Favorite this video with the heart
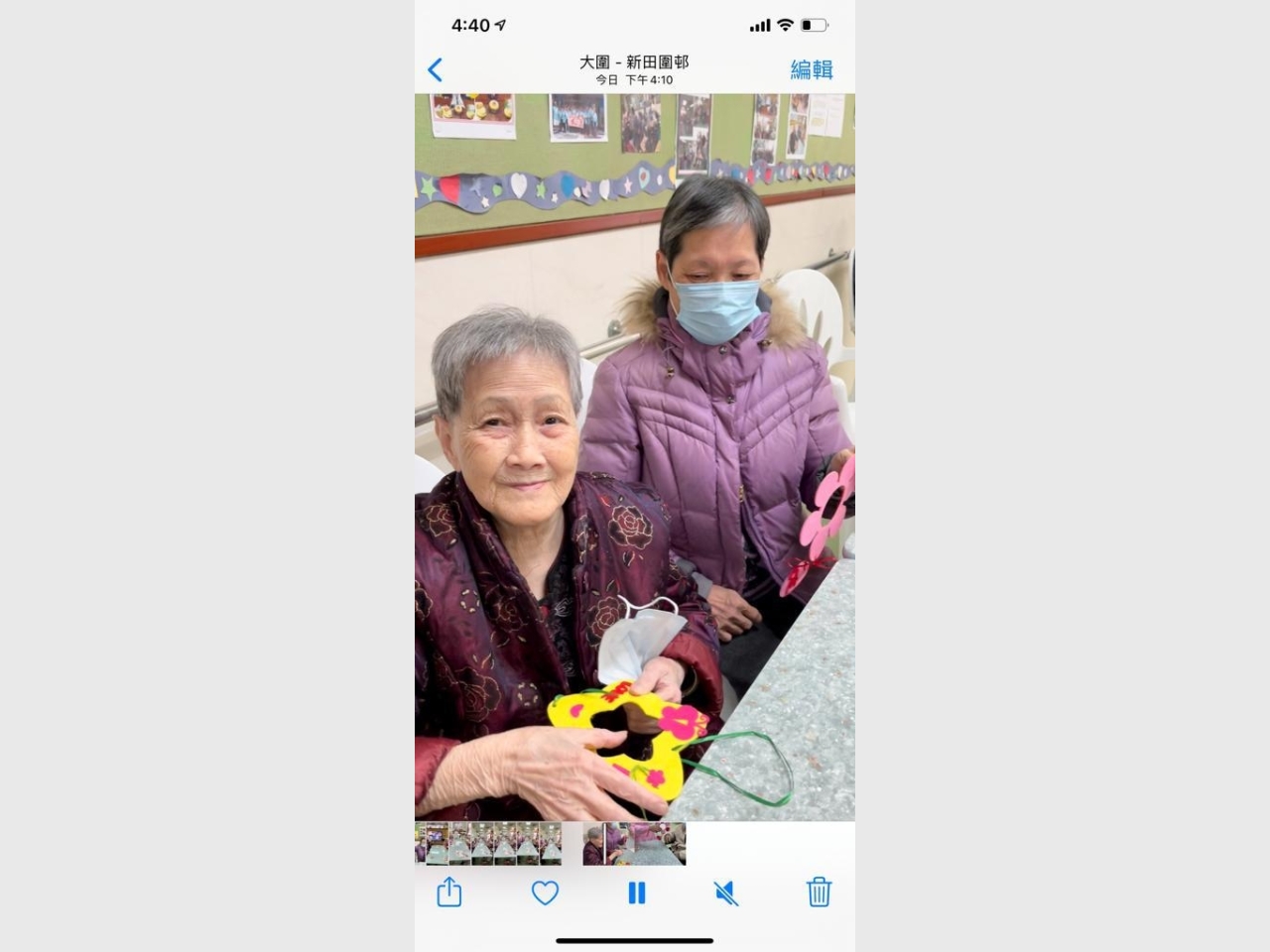Viewport: 1270px width, 952px height. pos(545,892)
